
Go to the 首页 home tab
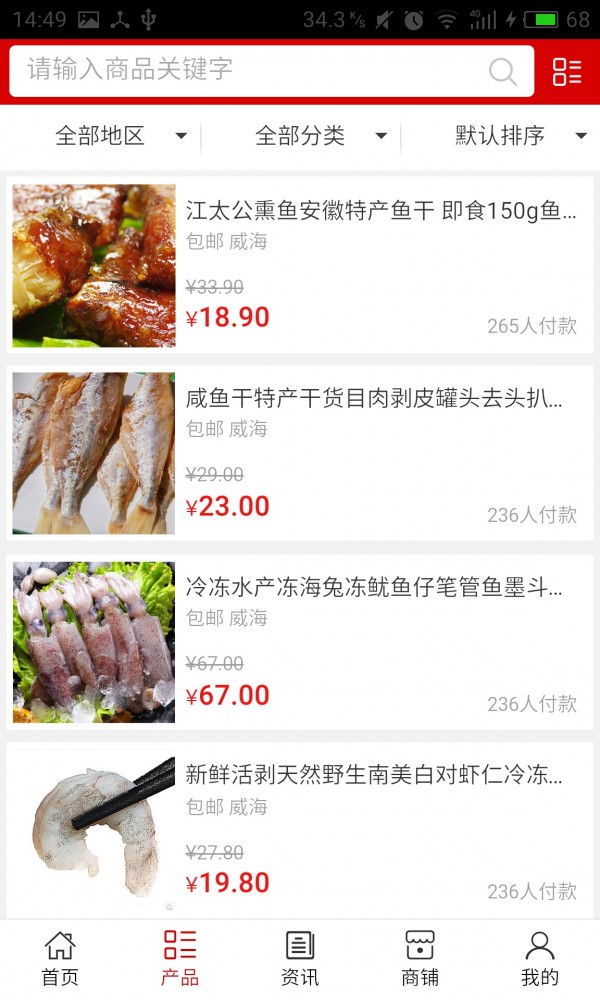click(x=60, y=958)
